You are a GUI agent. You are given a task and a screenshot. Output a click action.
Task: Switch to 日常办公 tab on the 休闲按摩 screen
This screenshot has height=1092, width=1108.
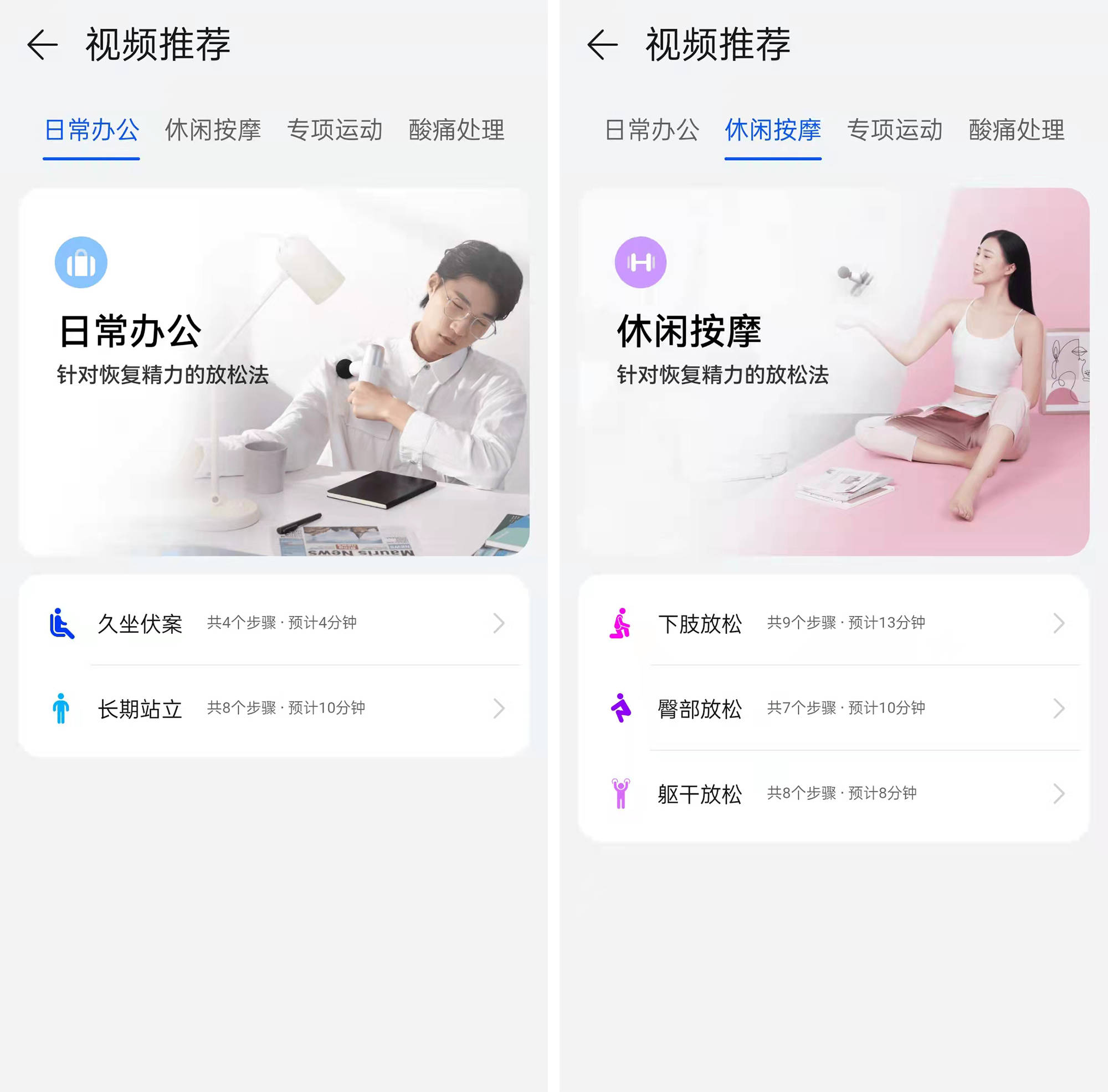(652, 130)
